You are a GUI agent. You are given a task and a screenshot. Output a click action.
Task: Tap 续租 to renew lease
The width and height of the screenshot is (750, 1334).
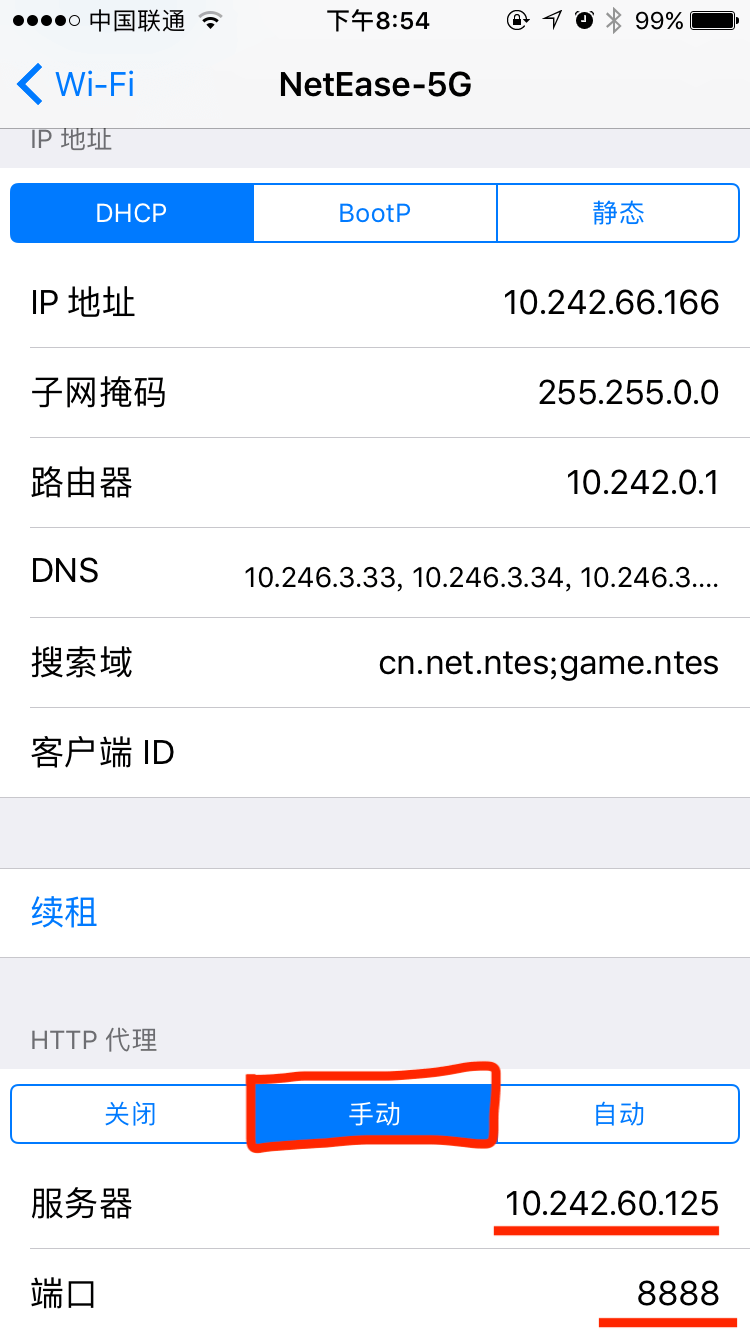64,912
